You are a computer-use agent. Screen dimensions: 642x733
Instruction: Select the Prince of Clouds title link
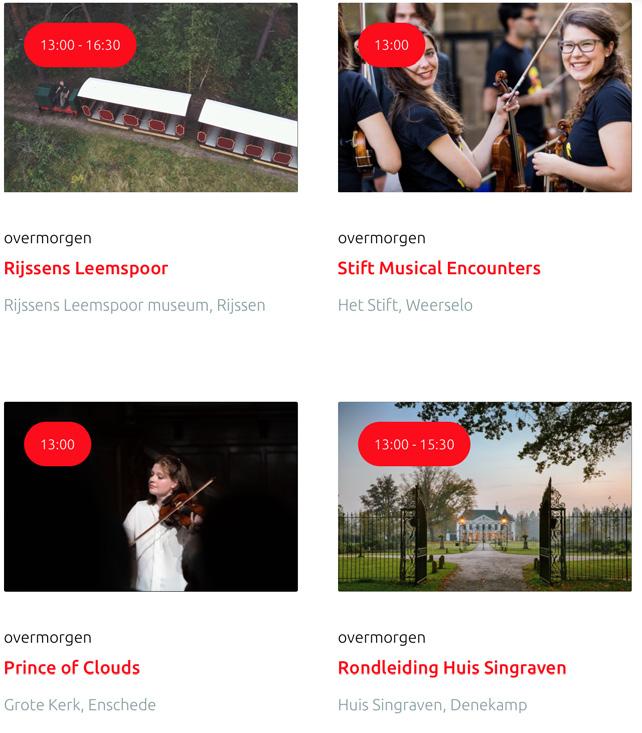click(x=72, y=667)
